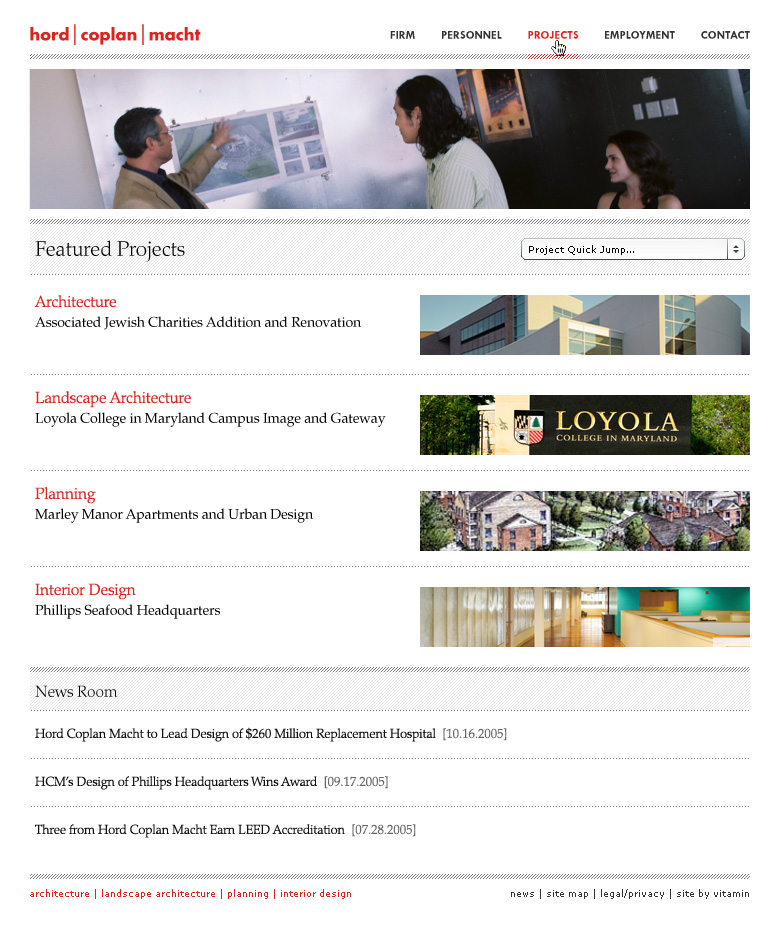Read the Phillips Headquarters Wins Award news
Screen dimensions: 780x930
(x=175, y=782)
